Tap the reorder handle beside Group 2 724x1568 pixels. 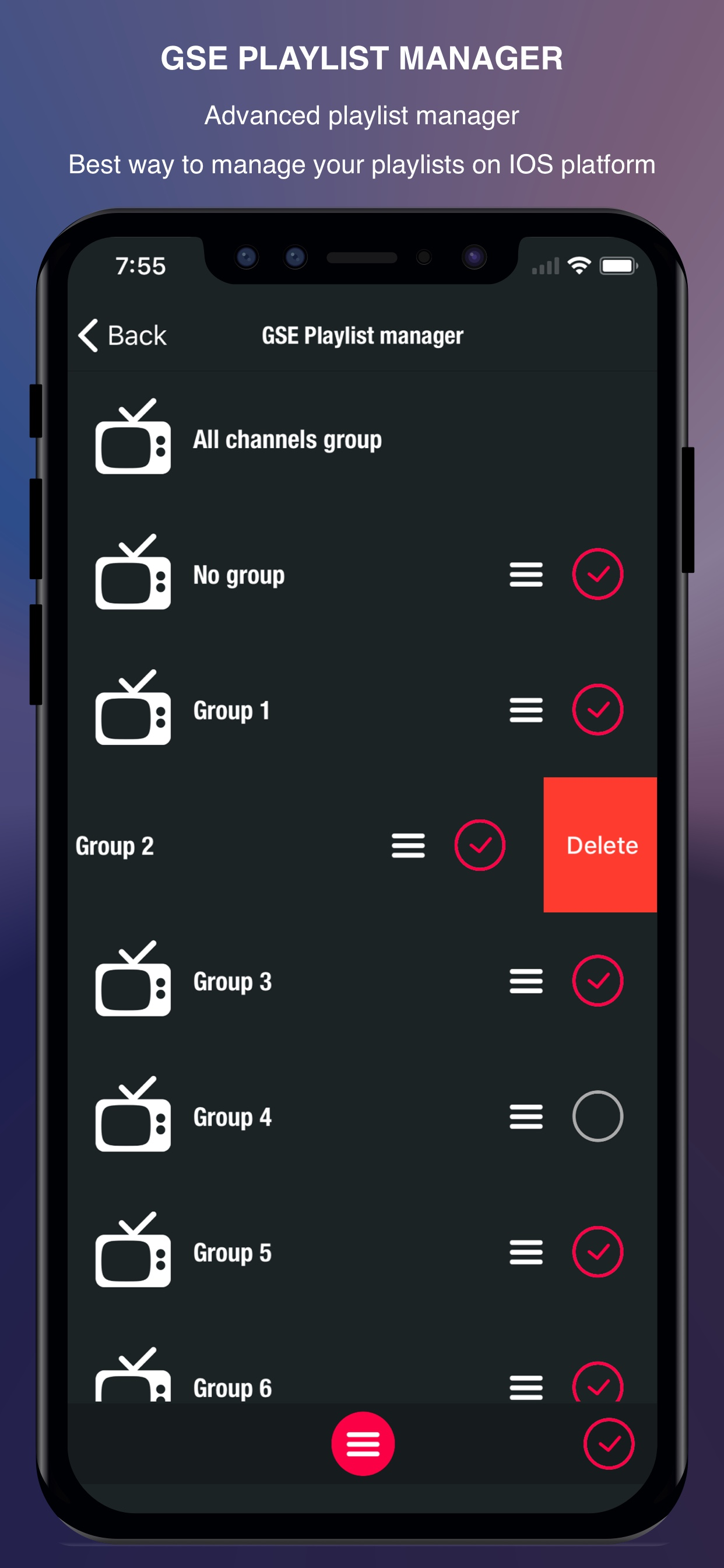(x=407, y=844)
